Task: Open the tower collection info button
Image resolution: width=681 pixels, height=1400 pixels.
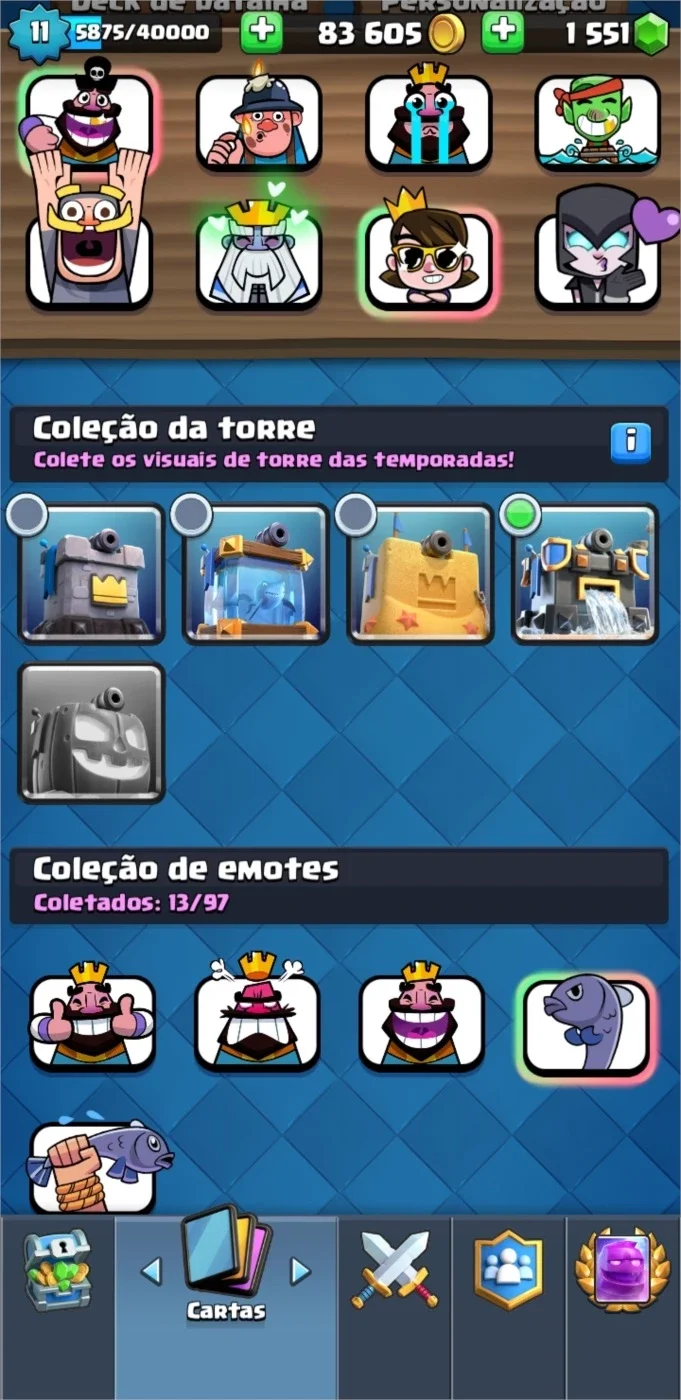Action: pyautogui.click(x=631, y=443)
